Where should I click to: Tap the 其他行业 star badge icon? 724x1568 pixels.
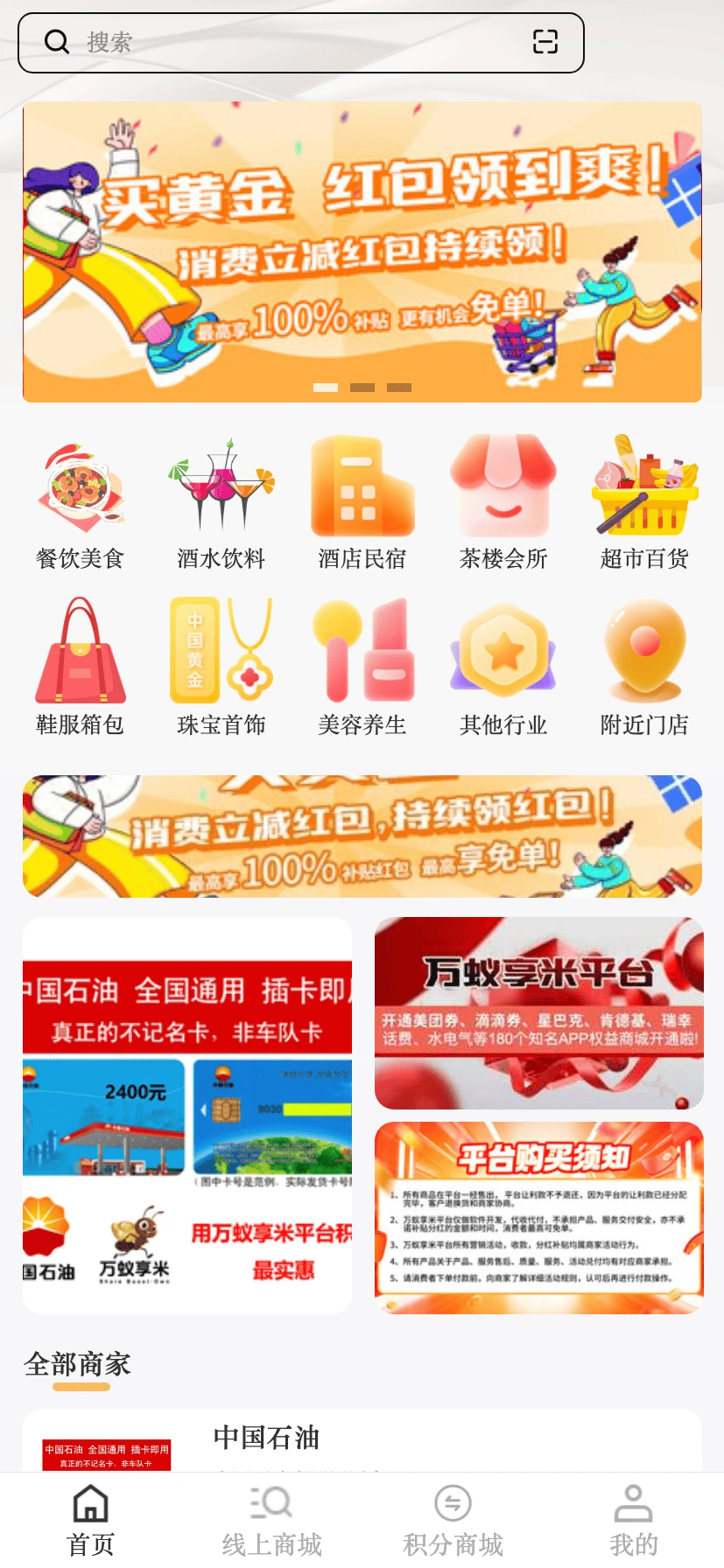tap(503, 658)
